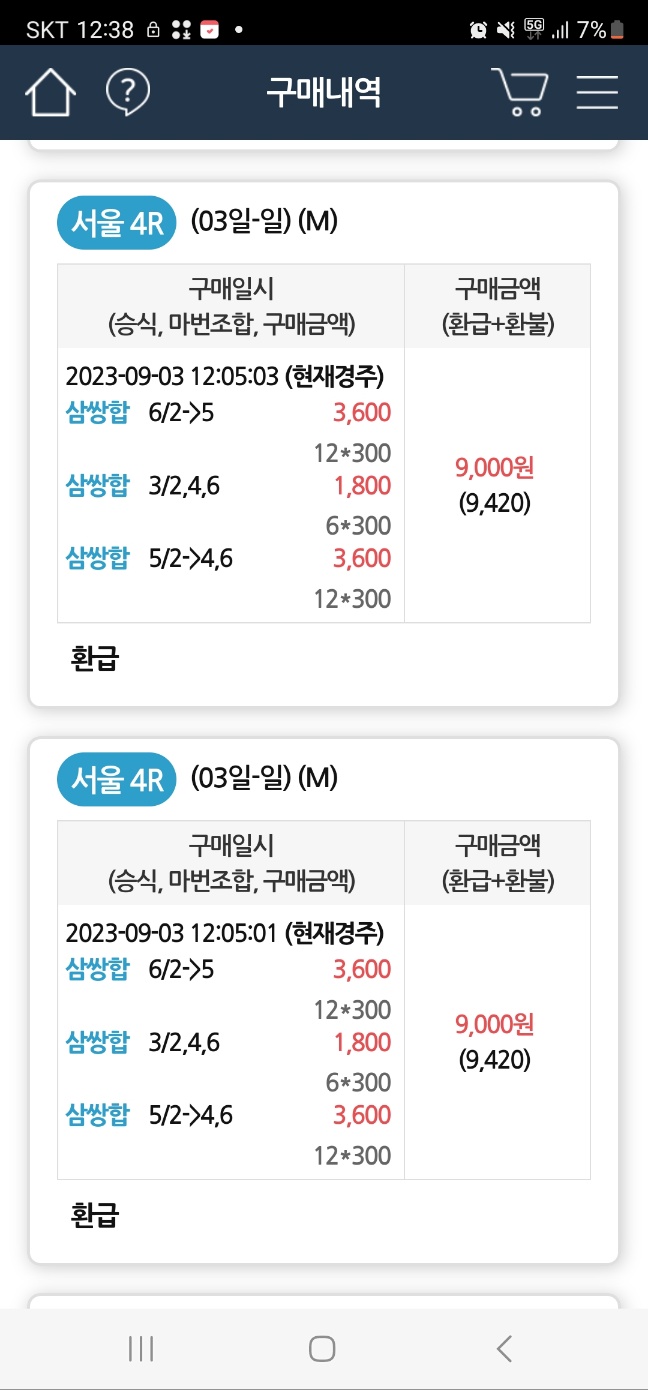Screen dimensions: 648x1390
Task: Open the shopping cart
Action: click(x=520, y=92)
